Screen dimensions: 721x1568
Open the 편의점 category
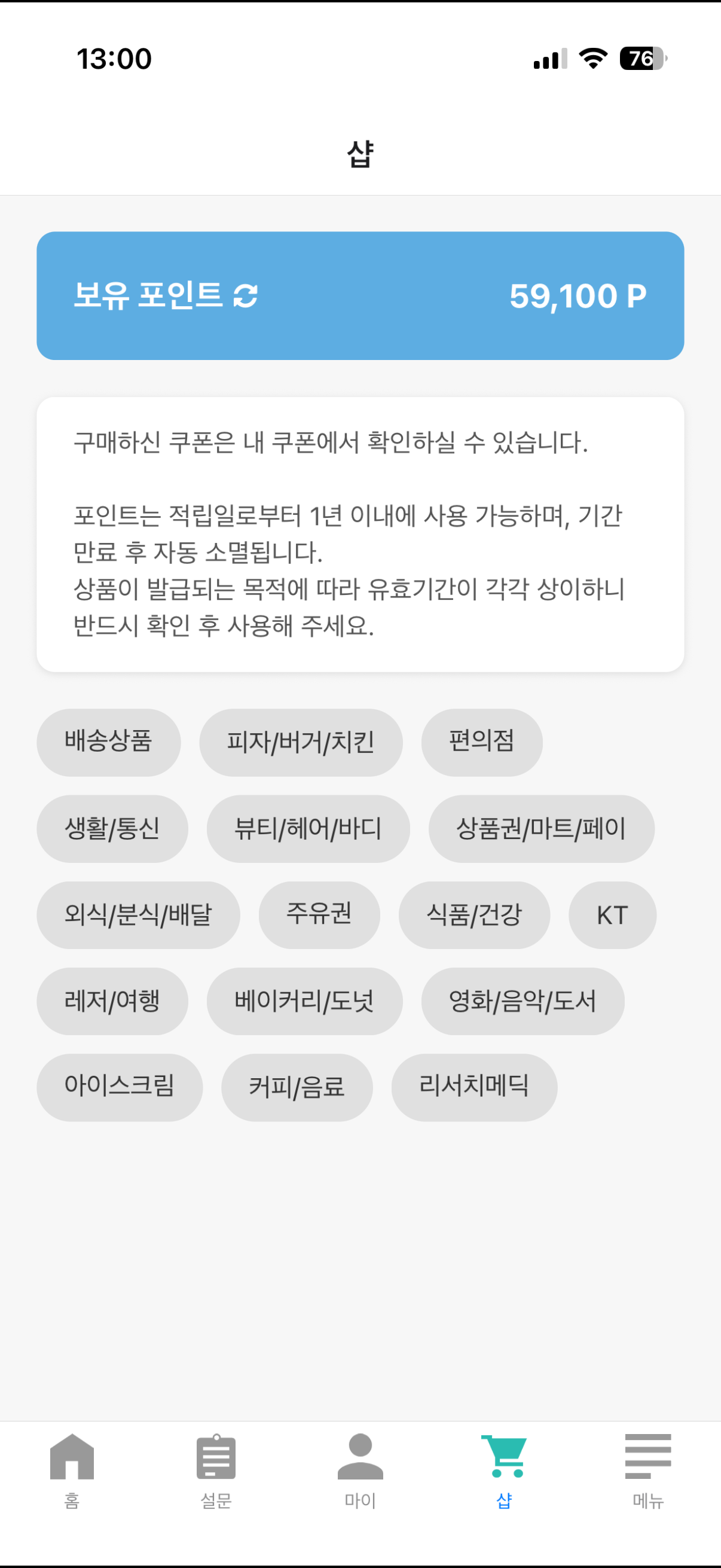[x=481, y=742]
